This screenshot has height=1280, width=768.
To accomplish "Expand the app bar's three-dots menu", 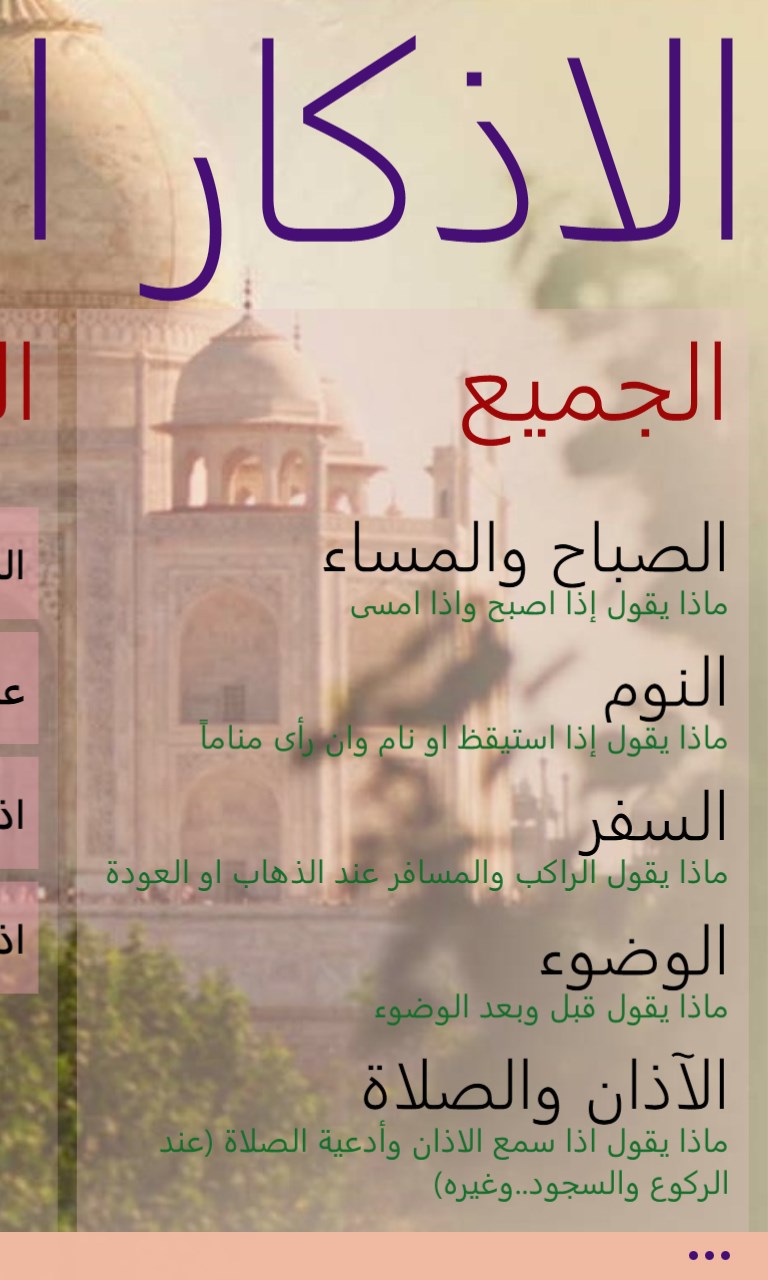I will pyautogui.click(x=709, y=1256).
